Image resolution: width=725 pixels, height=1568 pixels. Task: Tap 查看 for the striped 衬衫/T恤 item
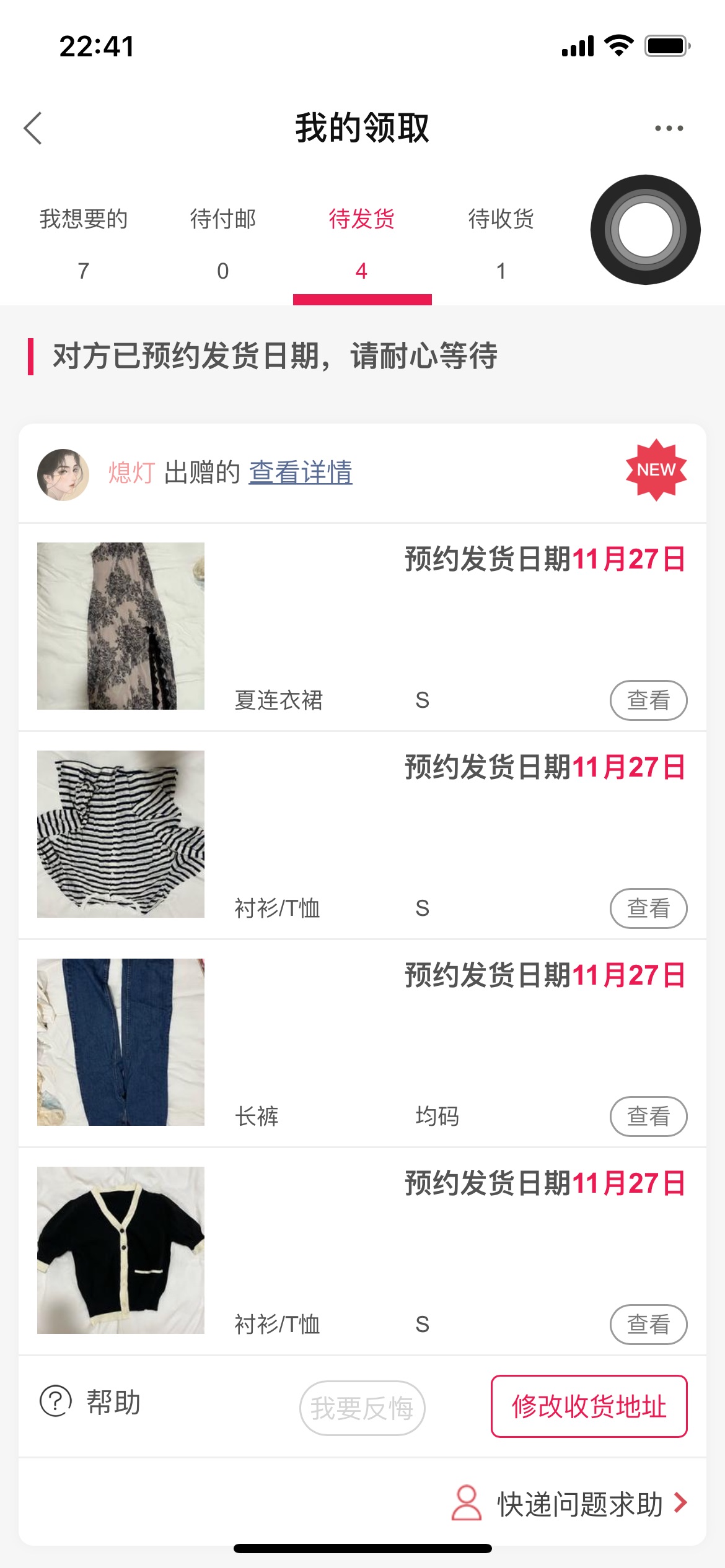click(x=648, y=908)
